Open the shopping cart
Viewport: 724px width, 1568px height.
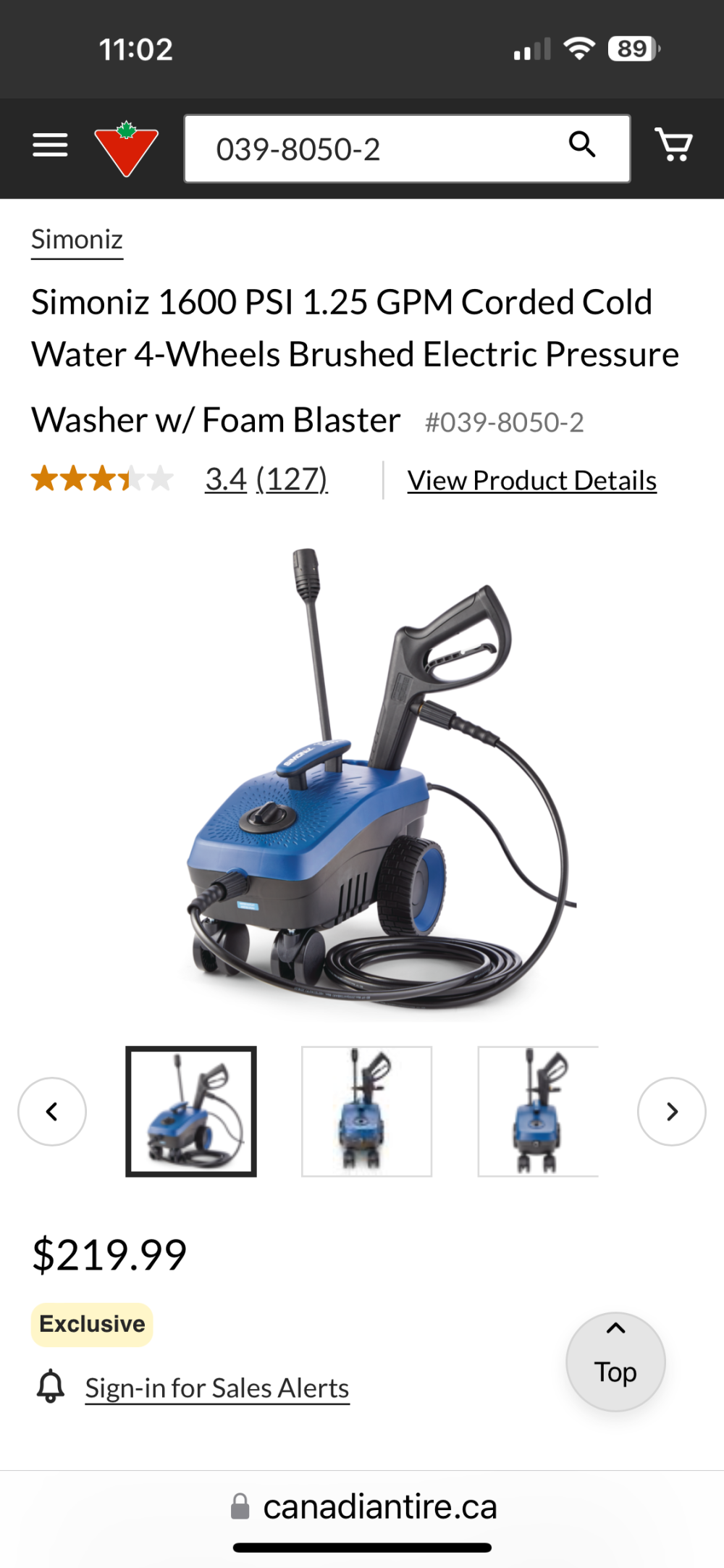pyautogui.click(x=673, y=145)
